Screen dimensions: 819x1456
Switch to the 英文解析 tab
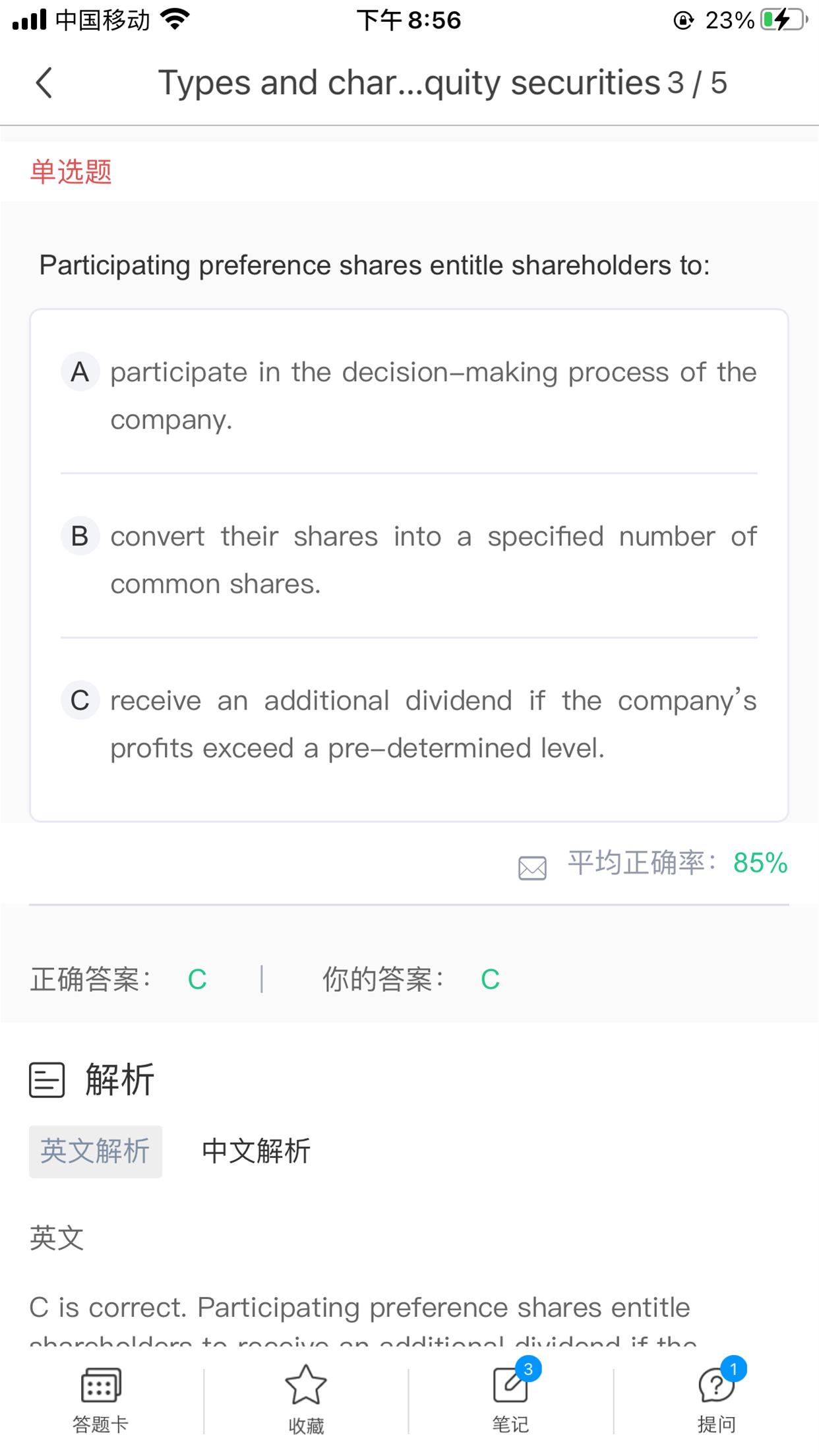pyautogui.click(x=96, y=1151)
